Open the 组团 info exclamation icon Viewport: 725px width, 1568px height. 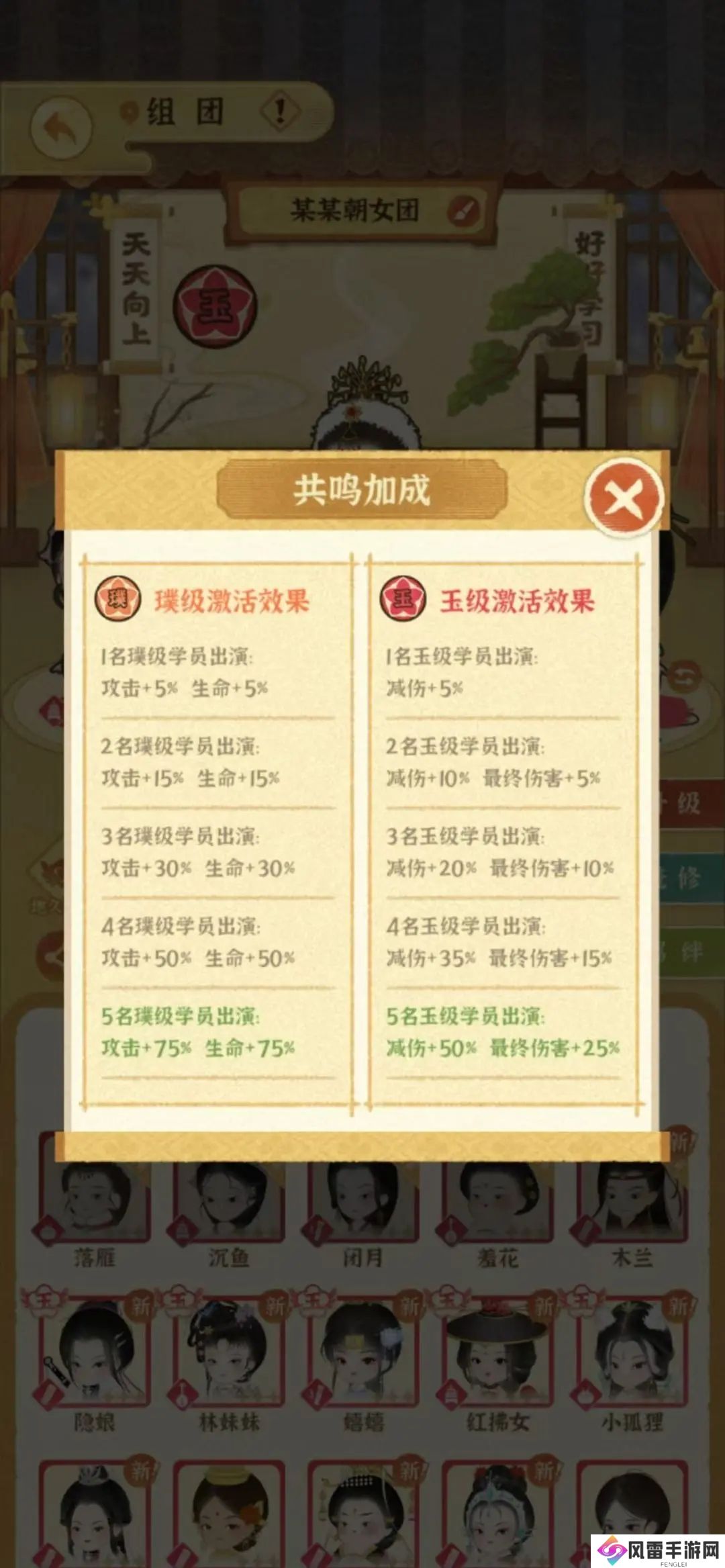click(279, 111)
